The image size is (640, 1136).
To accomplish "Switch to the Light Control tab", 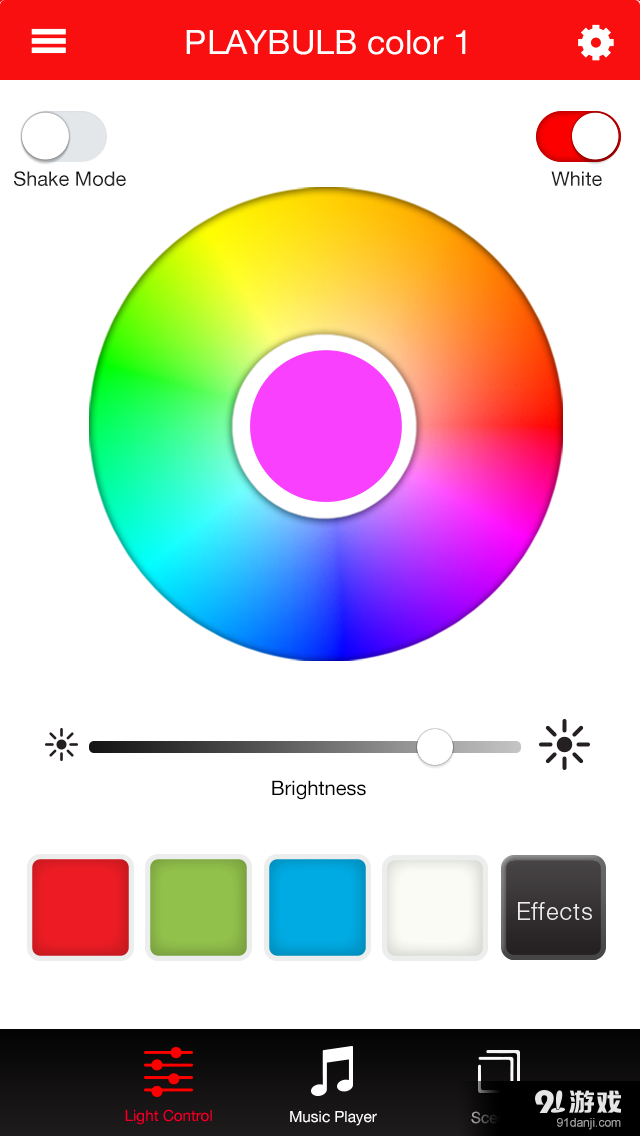I will (x=168, y=1085).
